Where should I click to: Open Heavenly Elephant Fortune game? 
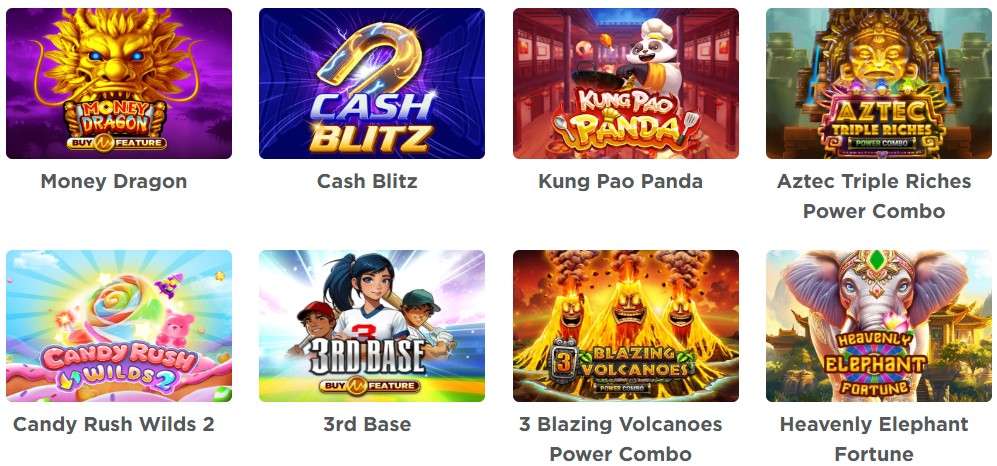coord(879,326)
